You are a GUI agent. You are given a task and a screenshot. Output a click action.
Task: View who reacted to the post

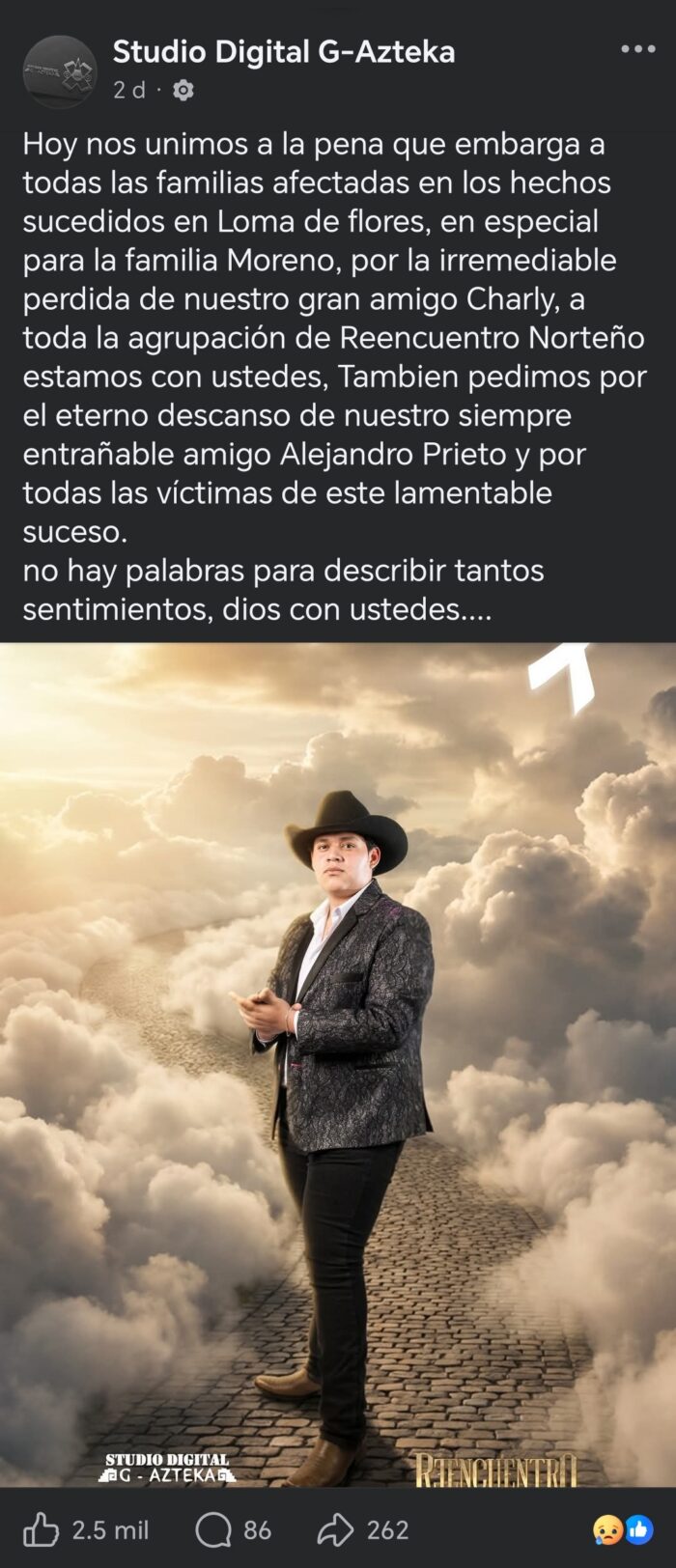623,1529
